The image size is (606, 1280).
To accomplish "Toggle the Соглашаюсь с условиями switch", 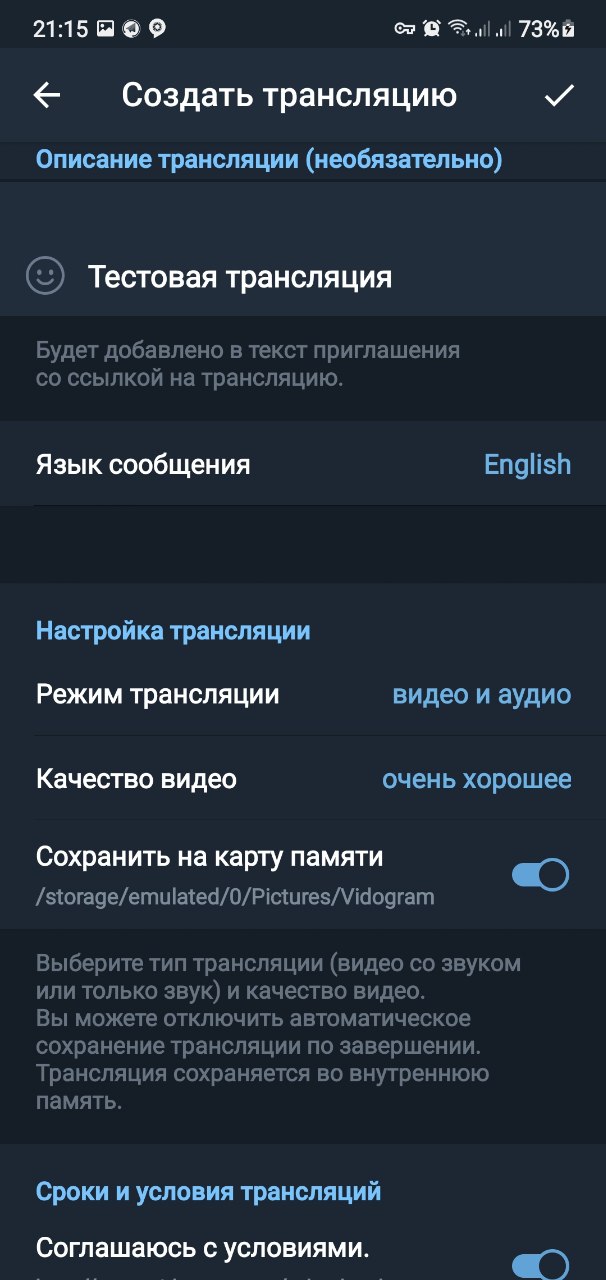I will click(x=540, y=1264).
